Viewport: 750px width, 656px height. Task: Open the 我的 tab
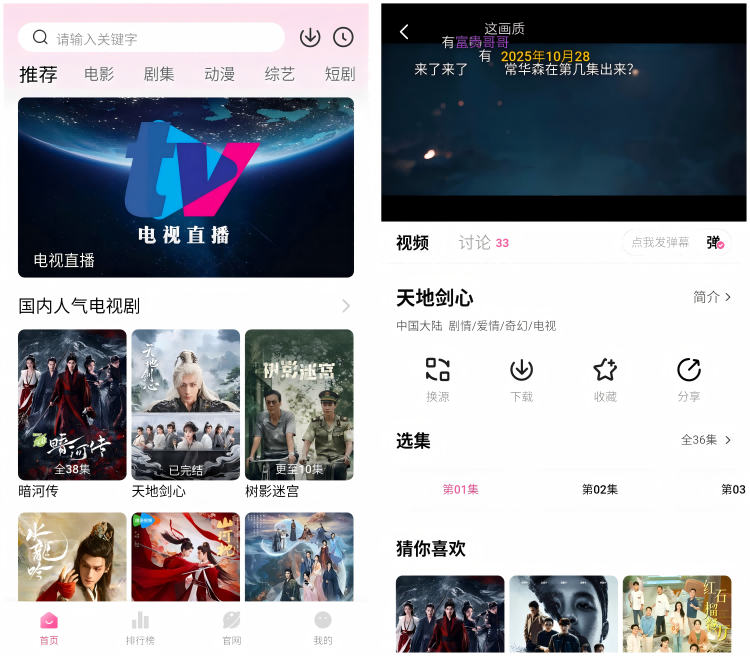click(322, 627)
